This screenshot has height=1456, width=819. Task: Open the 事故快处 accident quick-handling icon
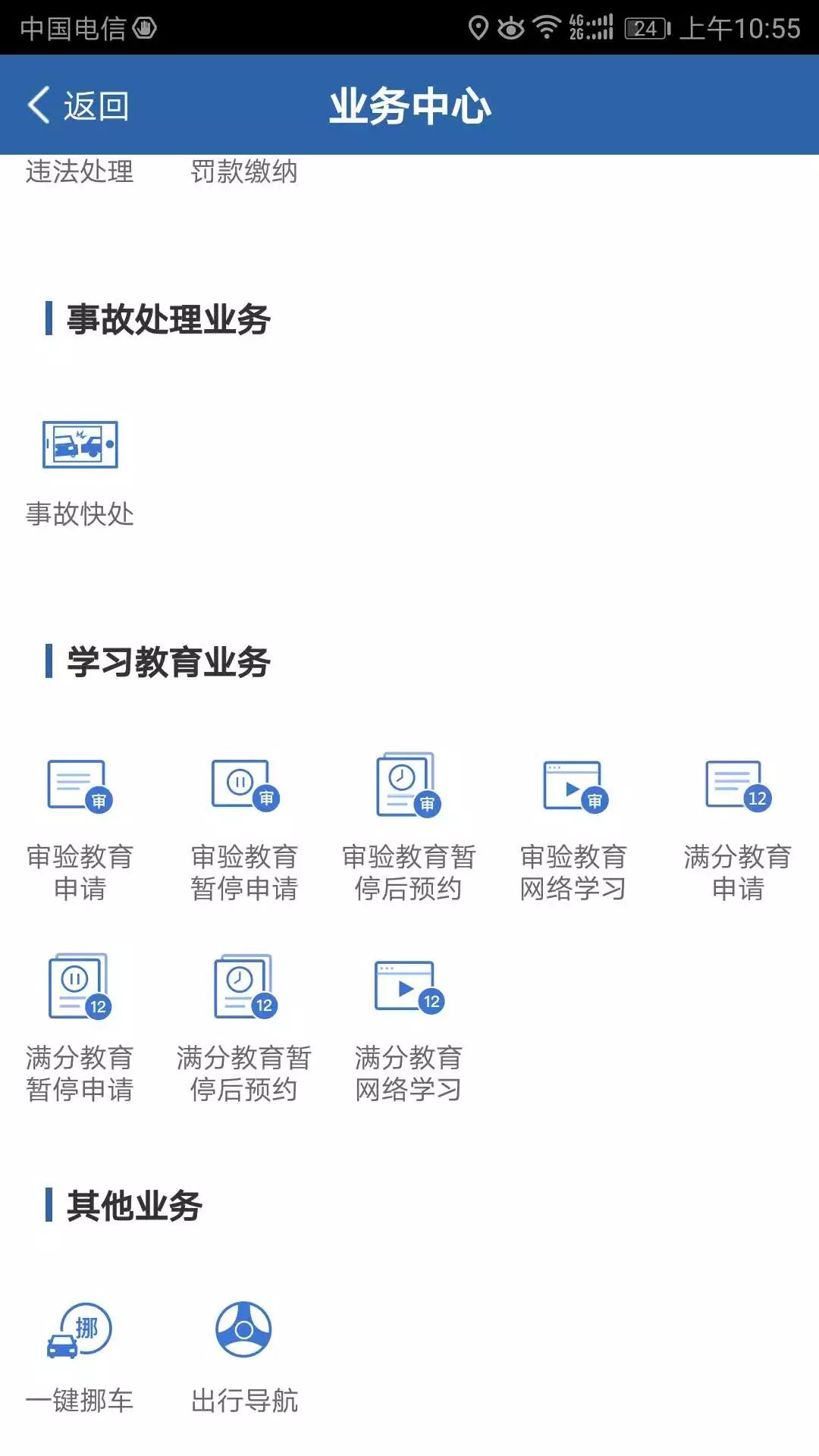tap(79, 446)
